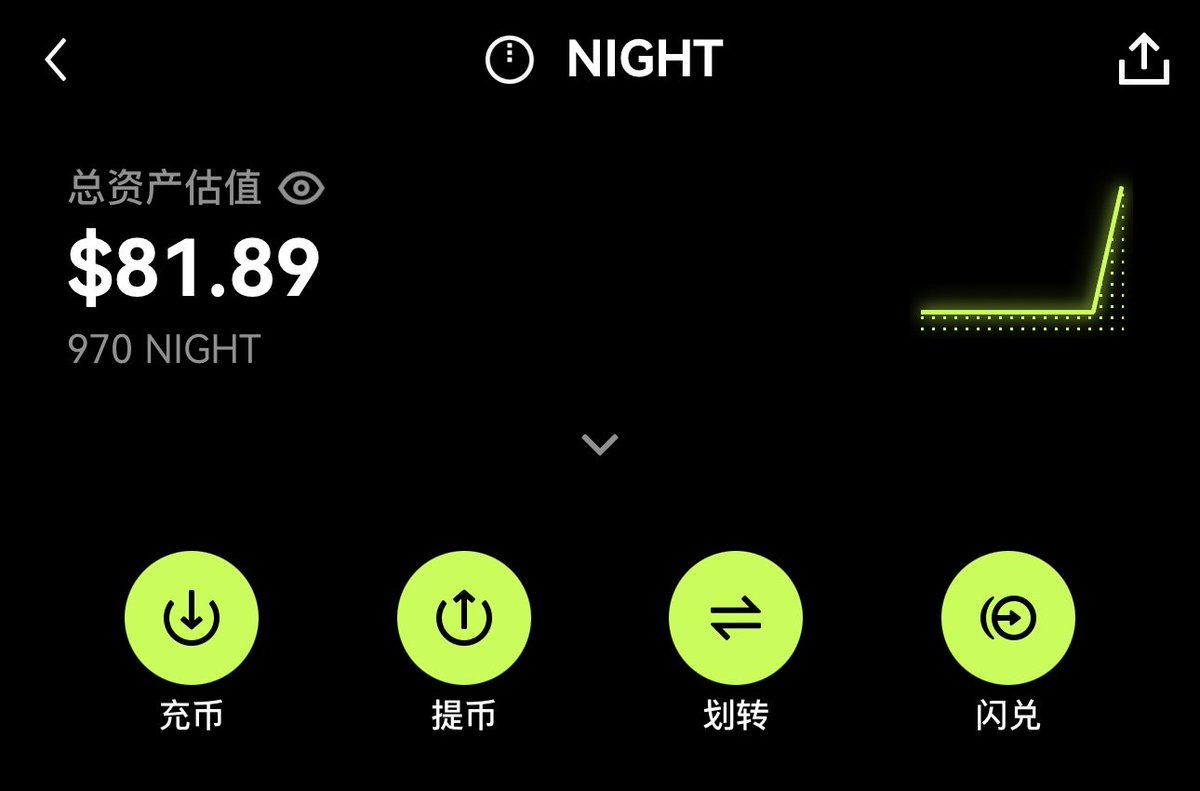Expand details with the down chevron
This screenshot has height=791, width=1200.
600,444
